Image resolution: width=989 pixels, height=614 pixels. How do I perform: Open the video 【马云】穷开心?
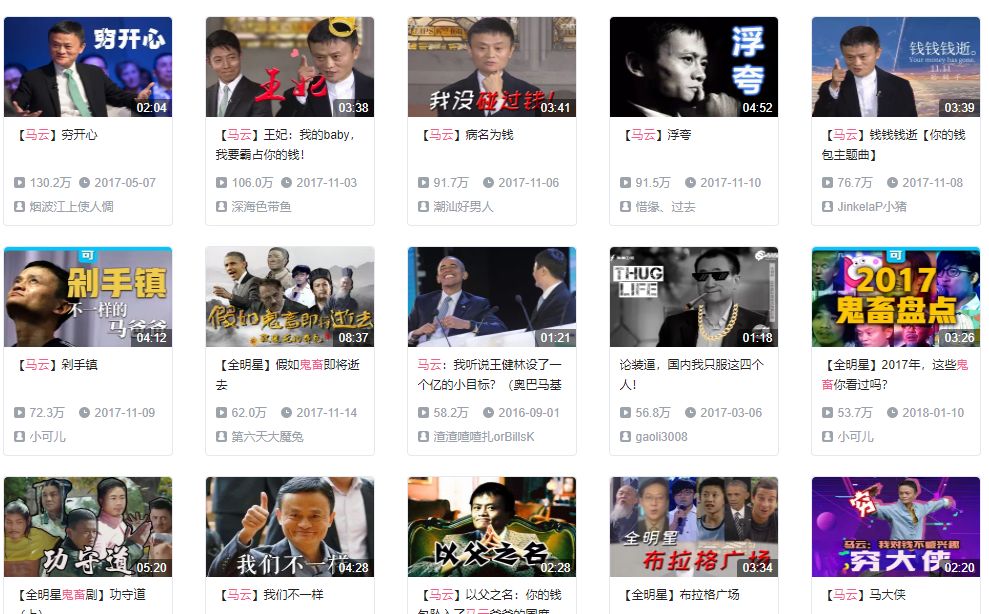click(88, 67)
